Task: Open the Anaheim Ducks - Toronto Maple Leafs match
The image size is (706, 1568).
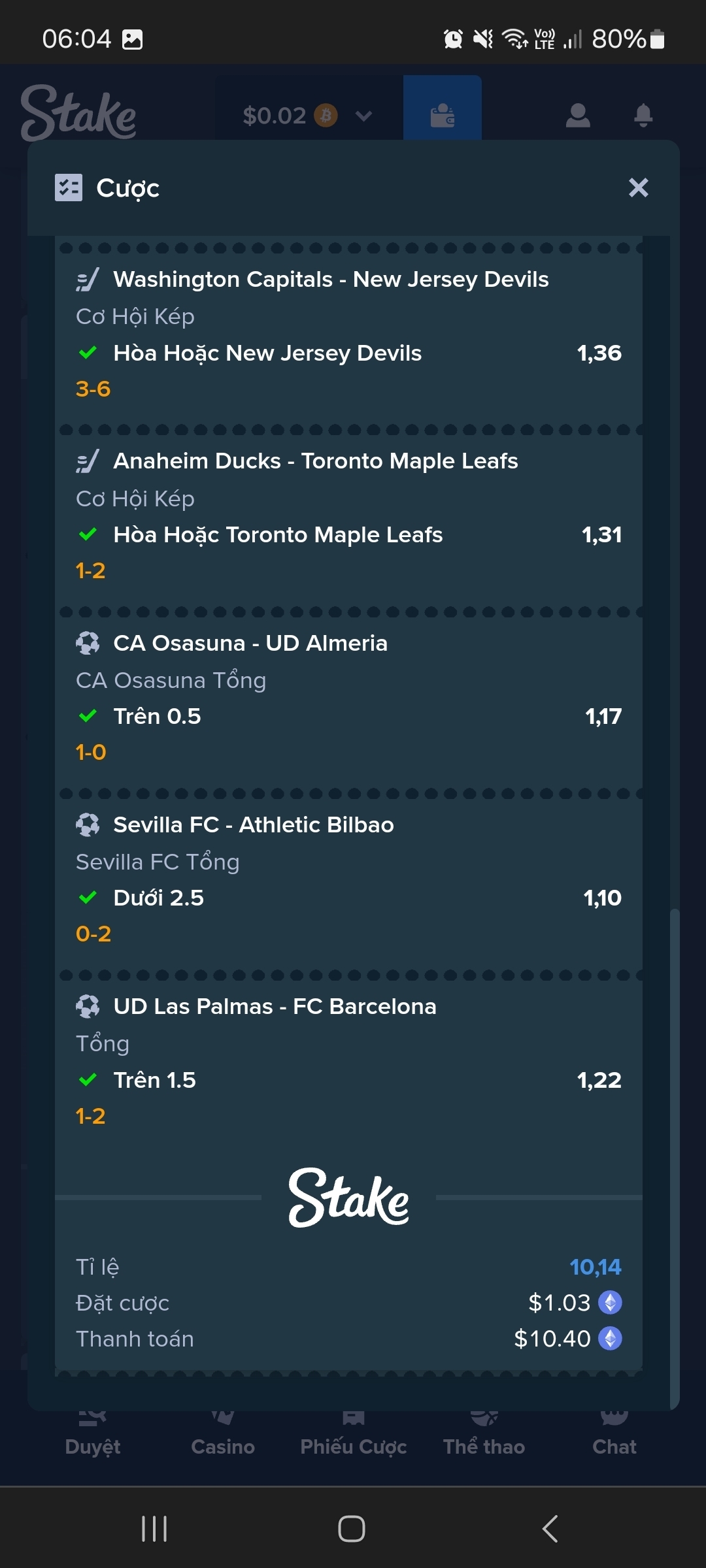Action: (316, 461)
